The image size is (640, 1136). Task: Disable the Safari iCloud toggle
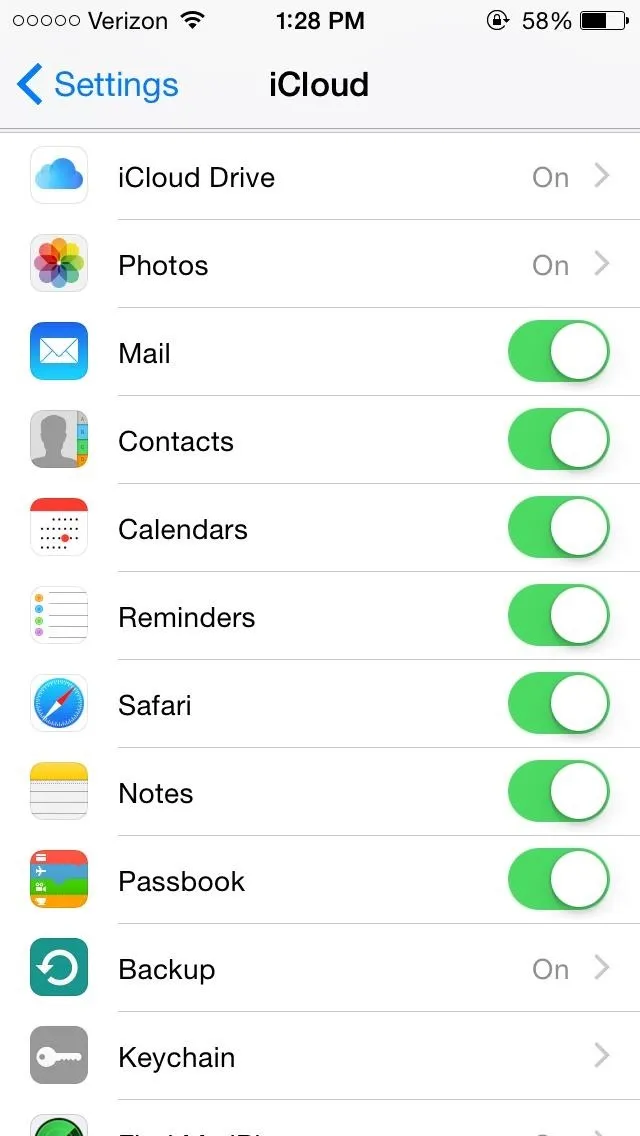pos(558,704)
